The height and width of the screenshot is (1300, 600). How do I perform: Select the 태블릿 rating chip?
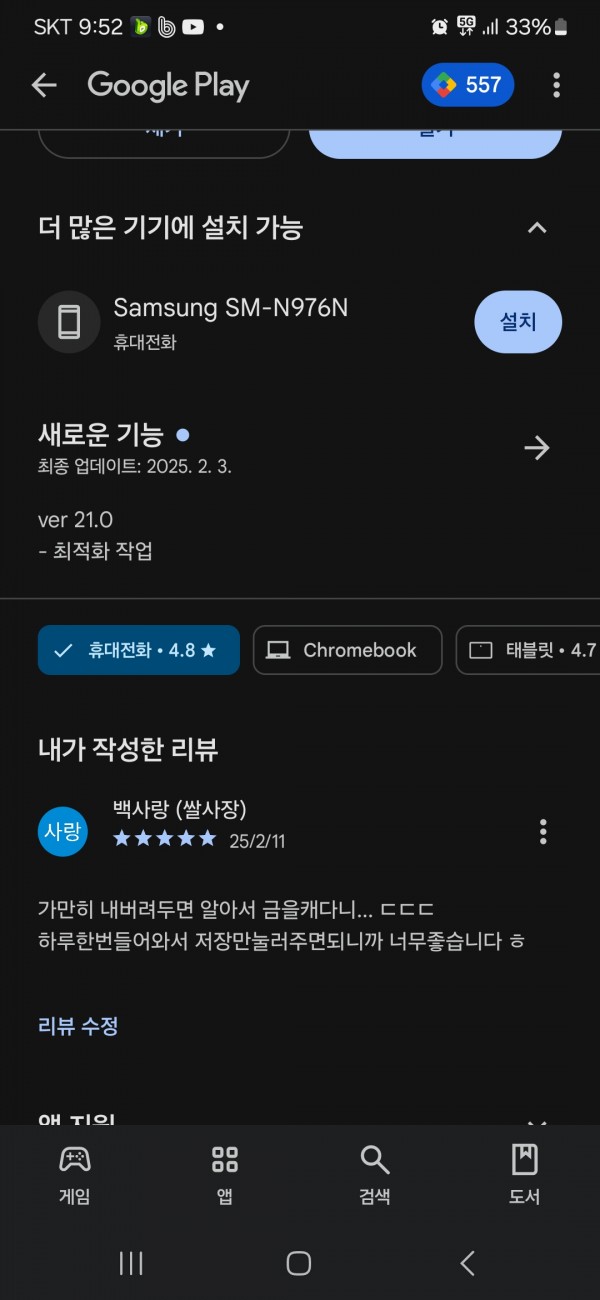(528, 650)
